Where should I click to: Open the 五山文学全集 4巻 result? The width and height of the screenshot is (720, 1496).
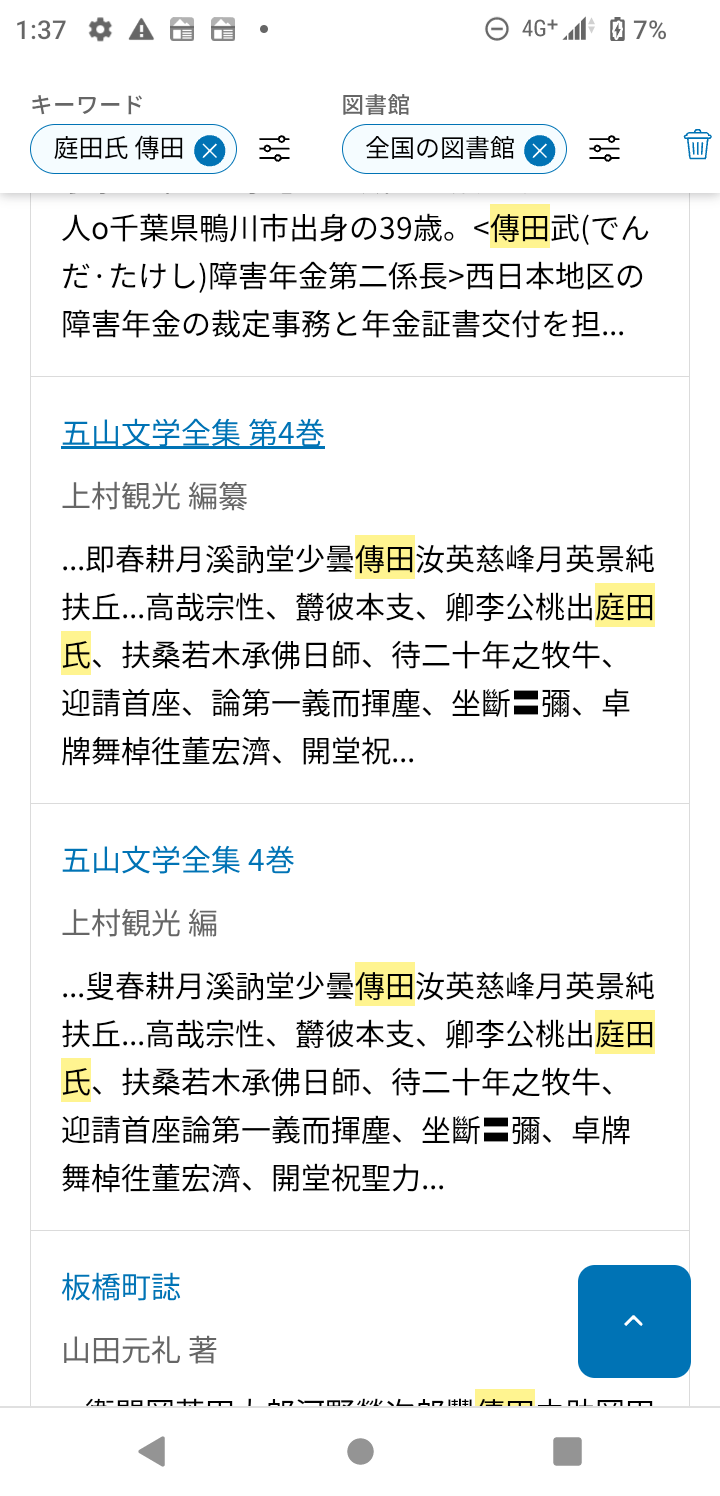[178, 860]
